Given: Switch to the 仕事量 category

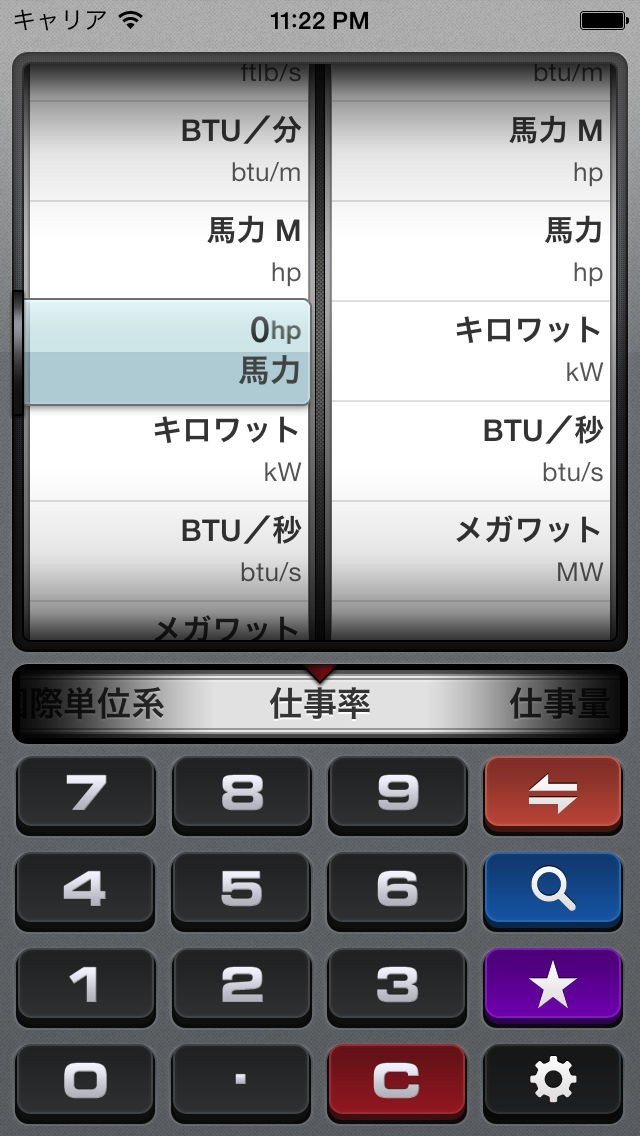Looking at the screenshot, I should (560, 704).
